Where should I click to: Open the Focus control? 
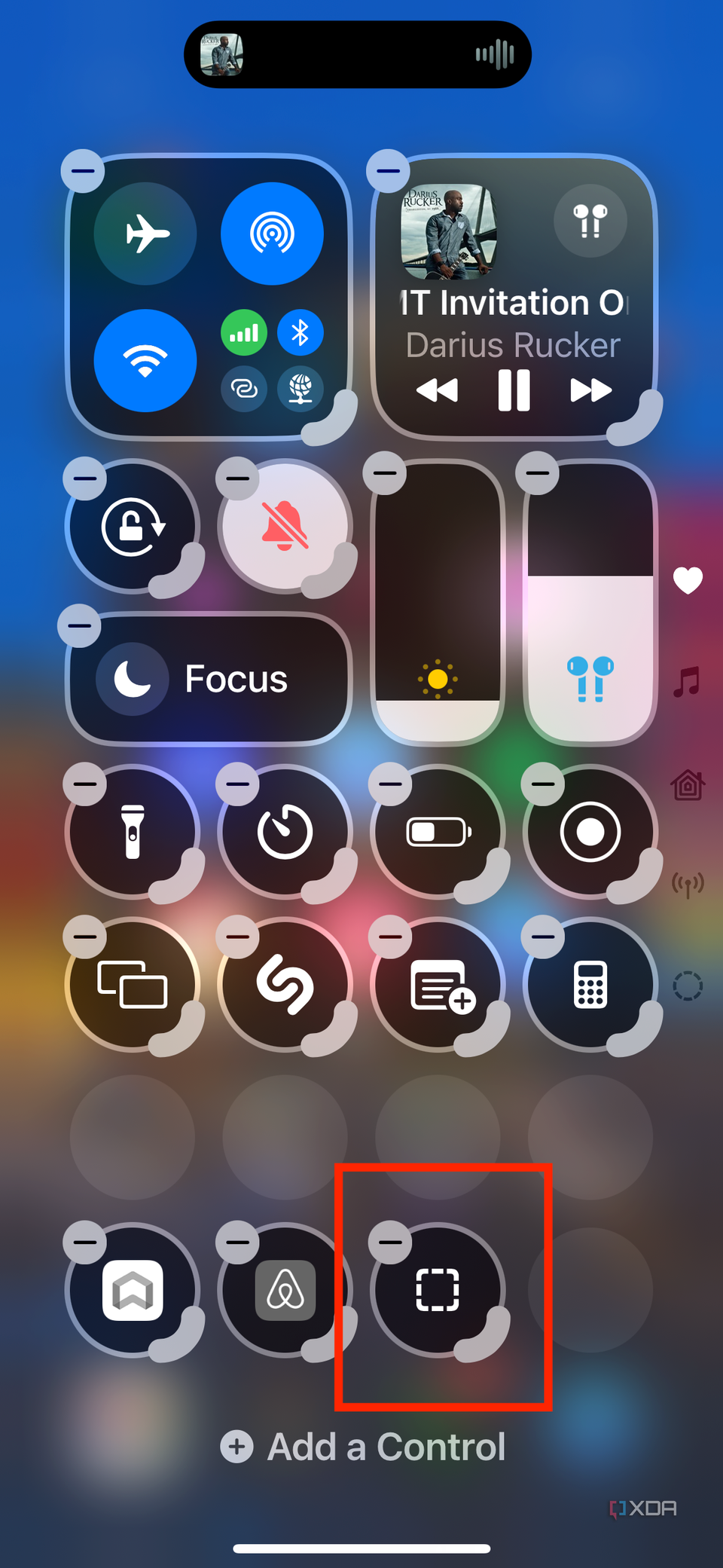pyautogui.click(x=209, y=679)
